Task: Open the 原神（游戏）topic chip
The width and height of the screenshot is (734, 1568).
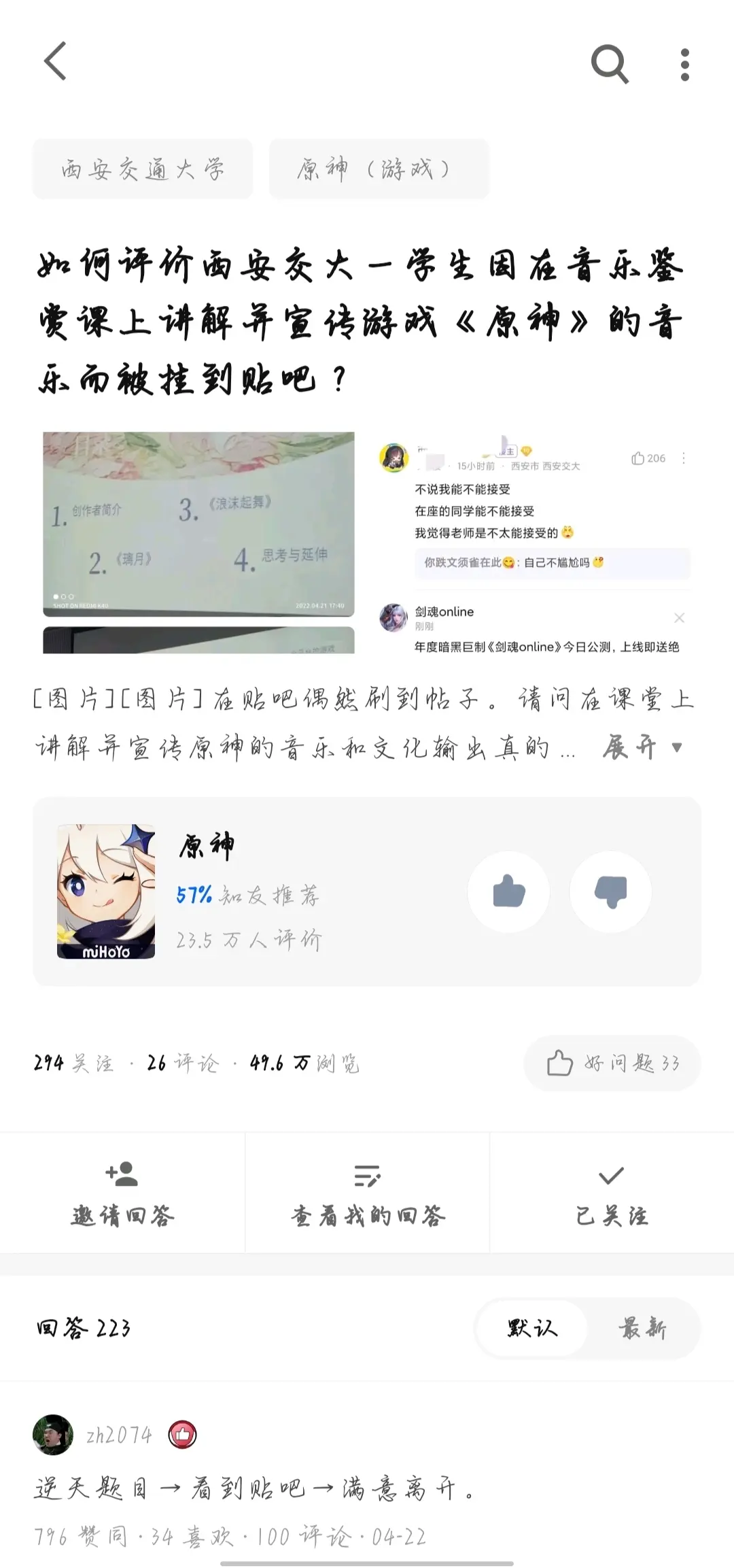Action: (x=379, y=169)
